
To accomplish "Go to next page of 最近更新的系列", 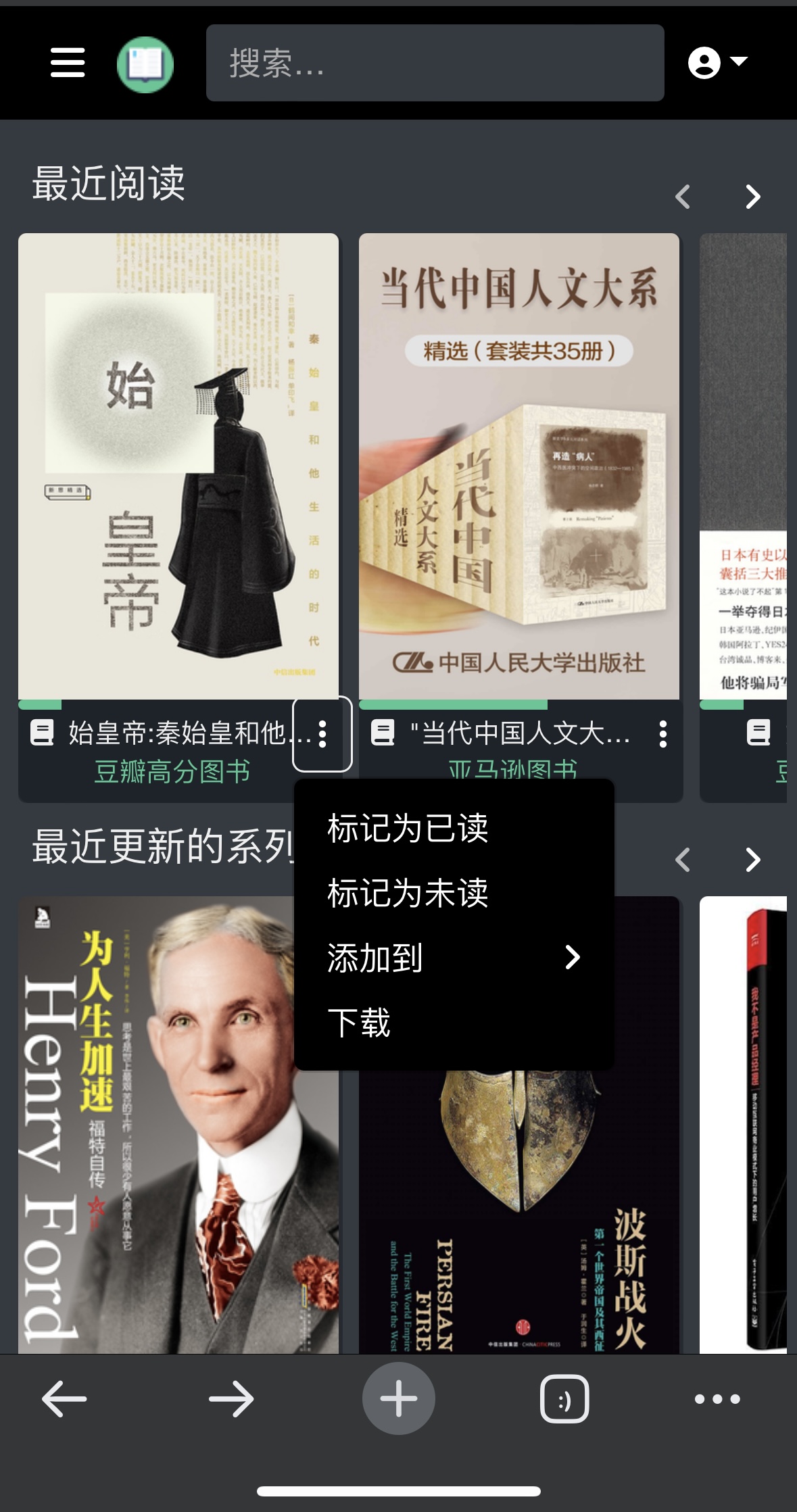I will click(752, 860).
